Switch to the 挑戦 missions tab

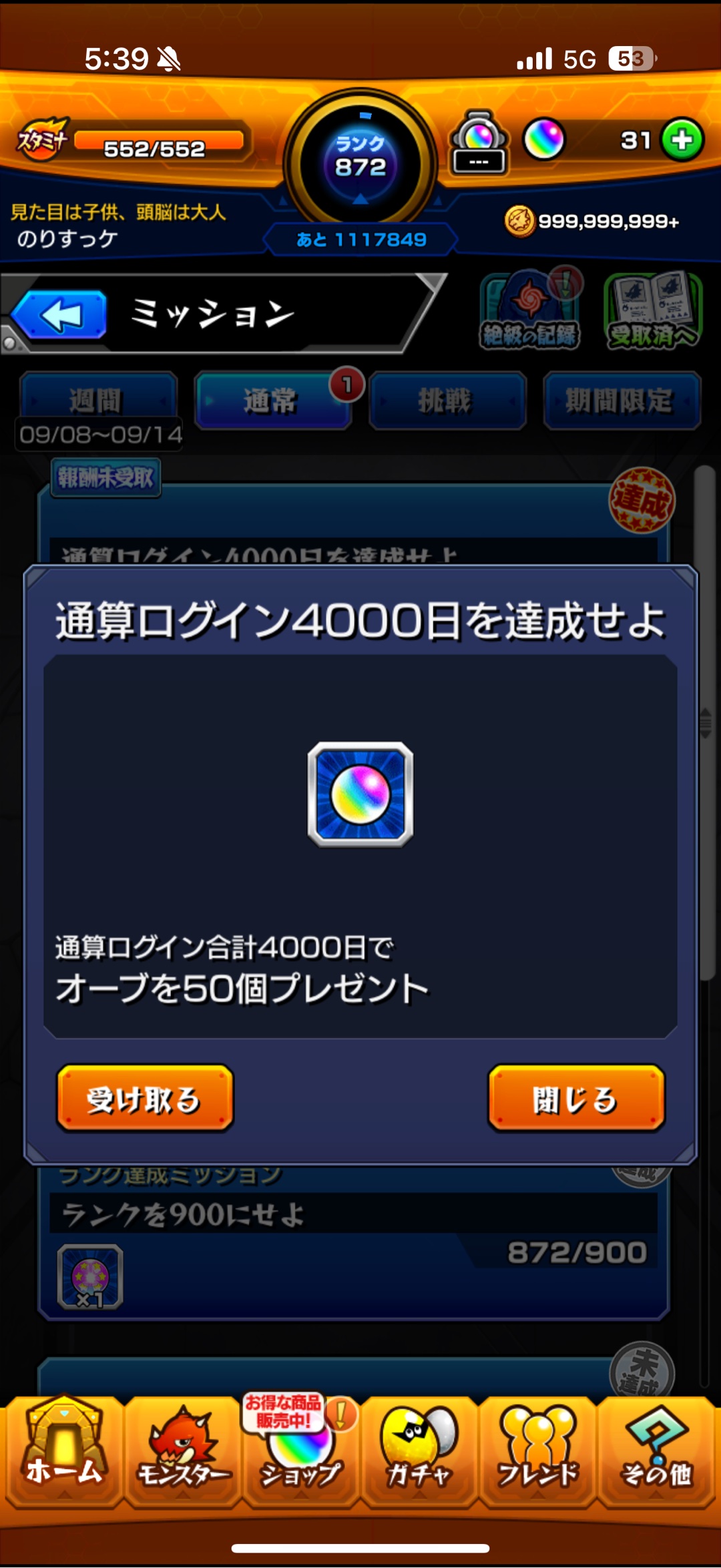[447, 400]
